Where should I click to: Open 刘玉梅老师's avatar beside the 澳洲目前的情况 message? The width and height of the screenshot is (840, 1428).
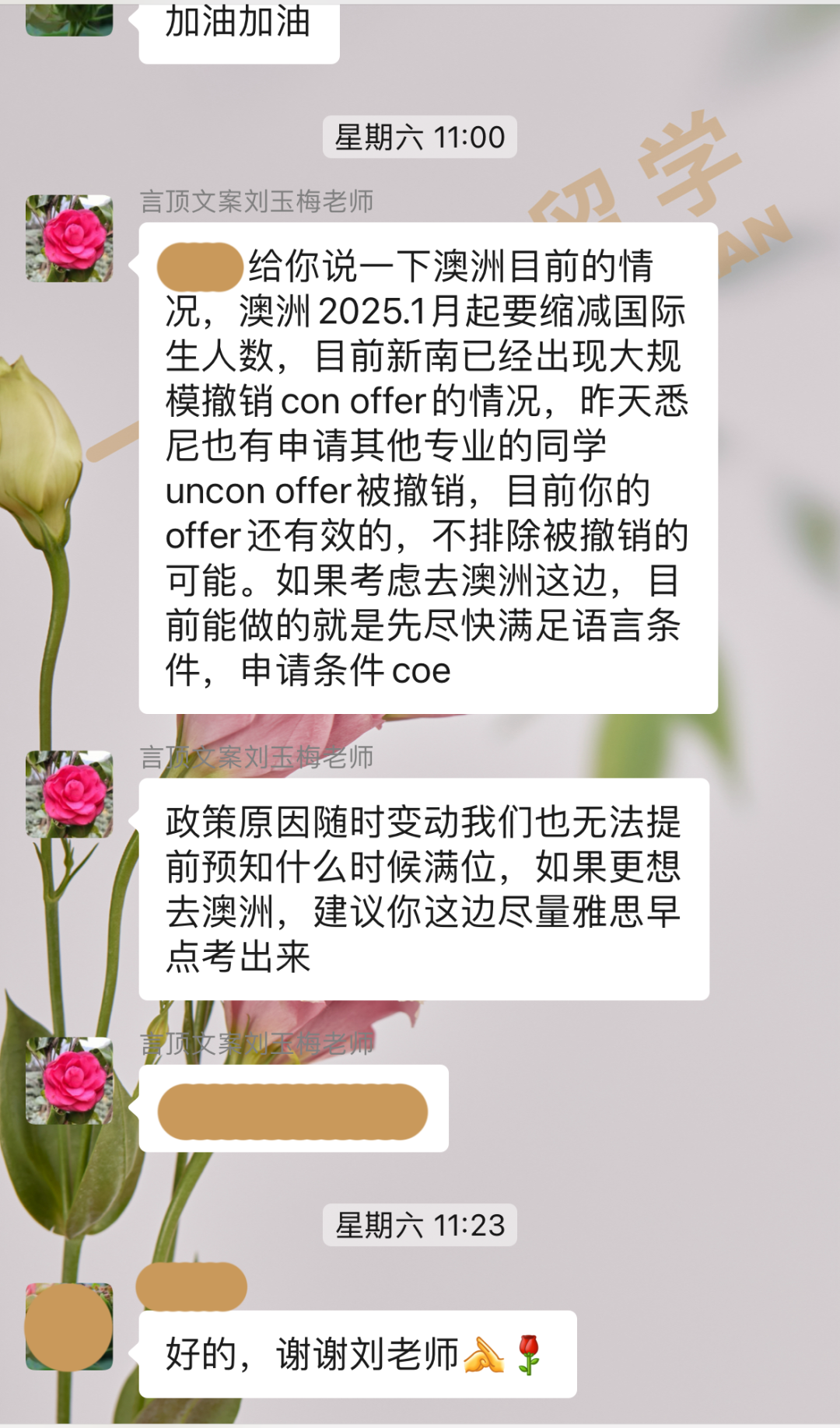click(x=69, y=238)
